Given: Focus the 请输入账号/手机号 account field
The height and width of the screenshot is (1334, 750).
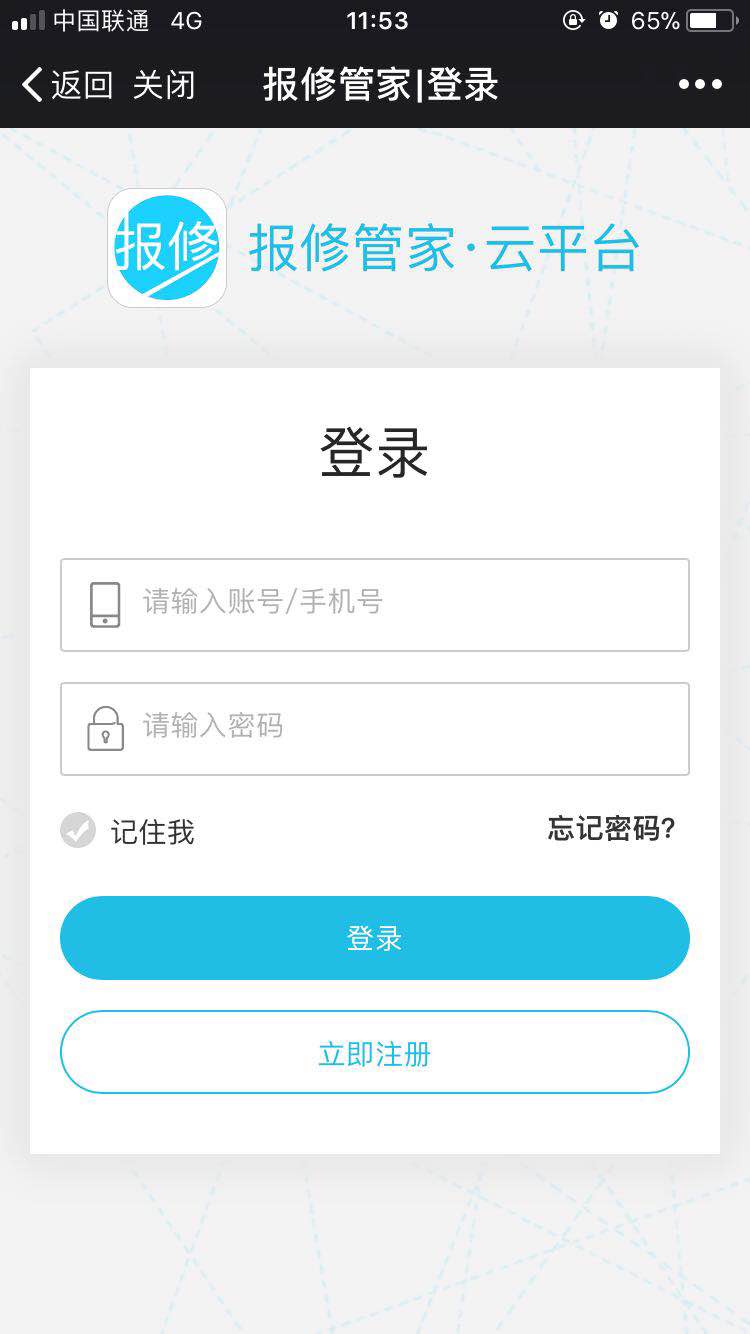Looking at the screenshot, I should click(x=375, y=604).
